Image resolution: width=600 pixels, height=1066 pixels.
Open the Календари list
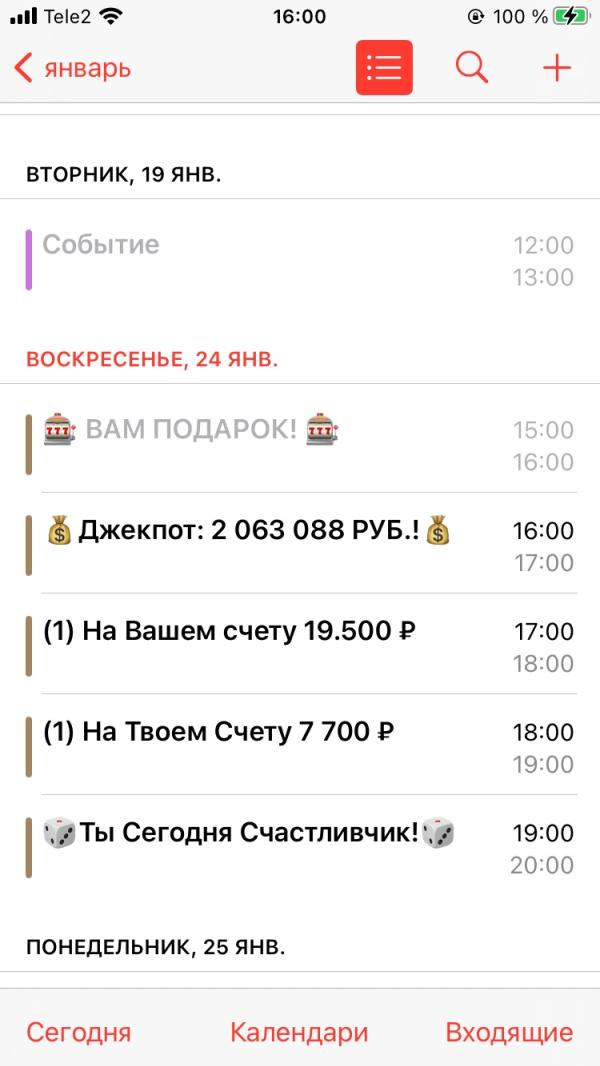[x=299, y=1032]
